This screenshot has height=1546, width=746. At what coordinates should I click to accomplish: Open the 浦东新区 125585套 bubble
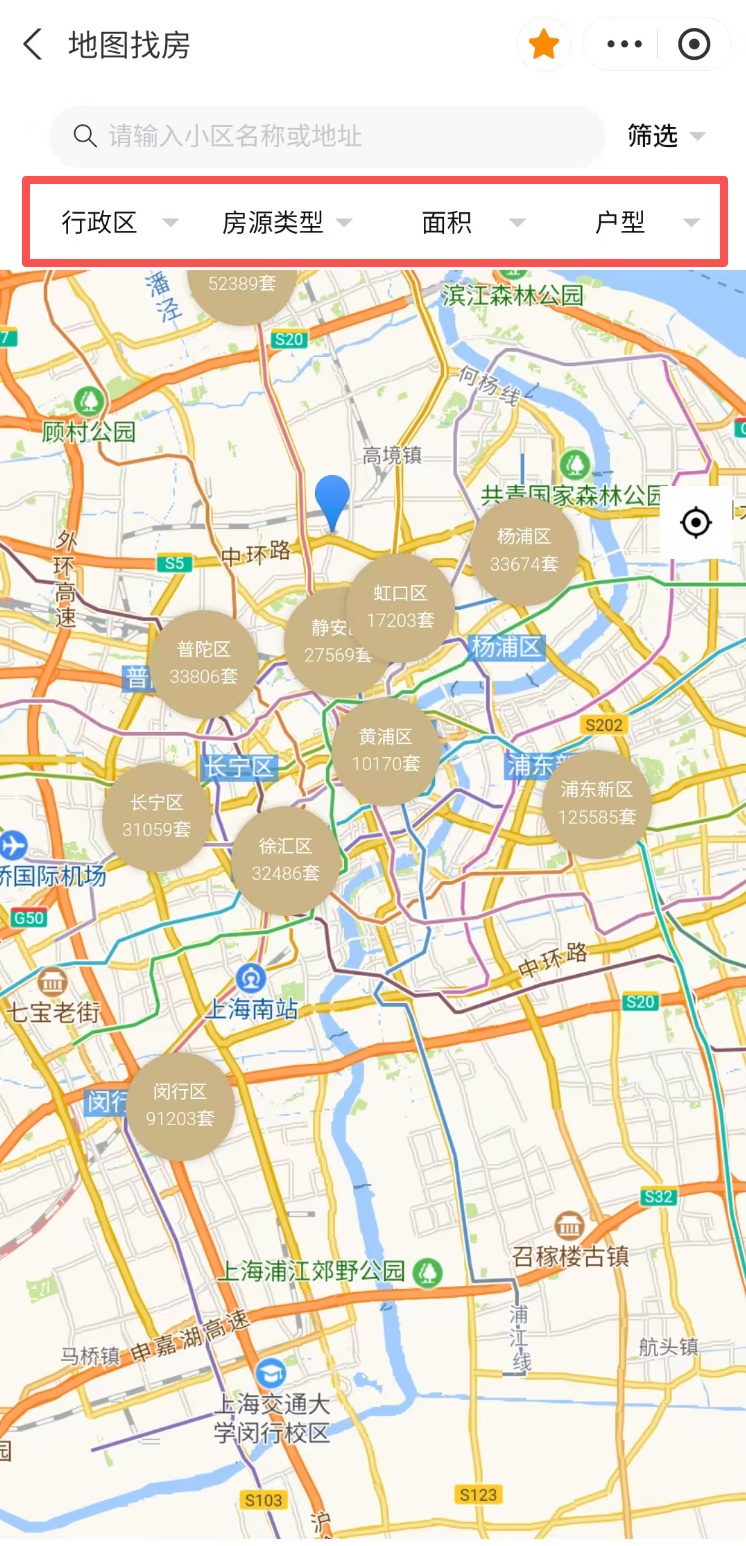coord(597,803)
